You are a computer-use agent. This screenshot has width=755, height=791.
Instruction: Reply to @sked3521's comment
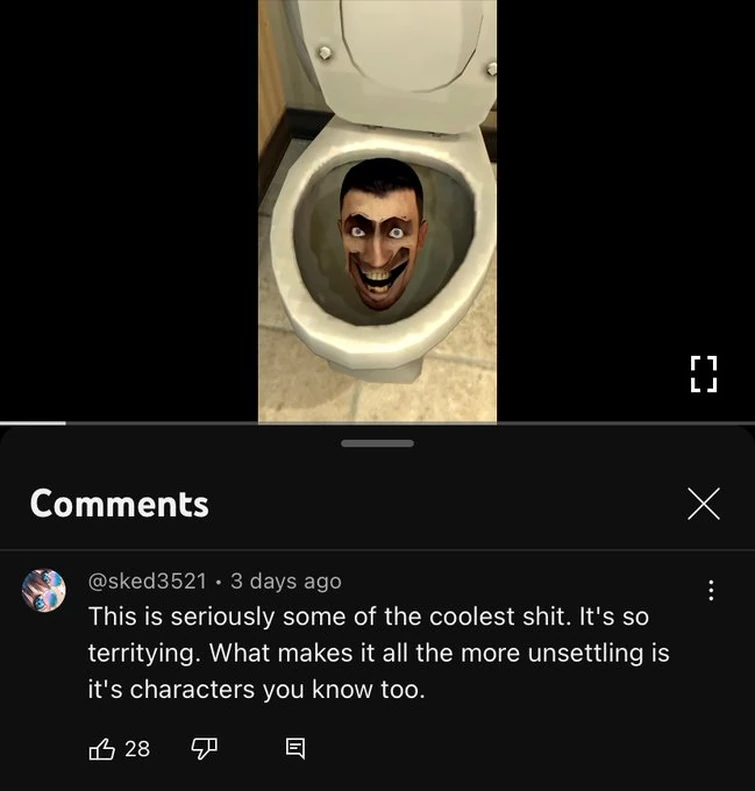[295, 748]
